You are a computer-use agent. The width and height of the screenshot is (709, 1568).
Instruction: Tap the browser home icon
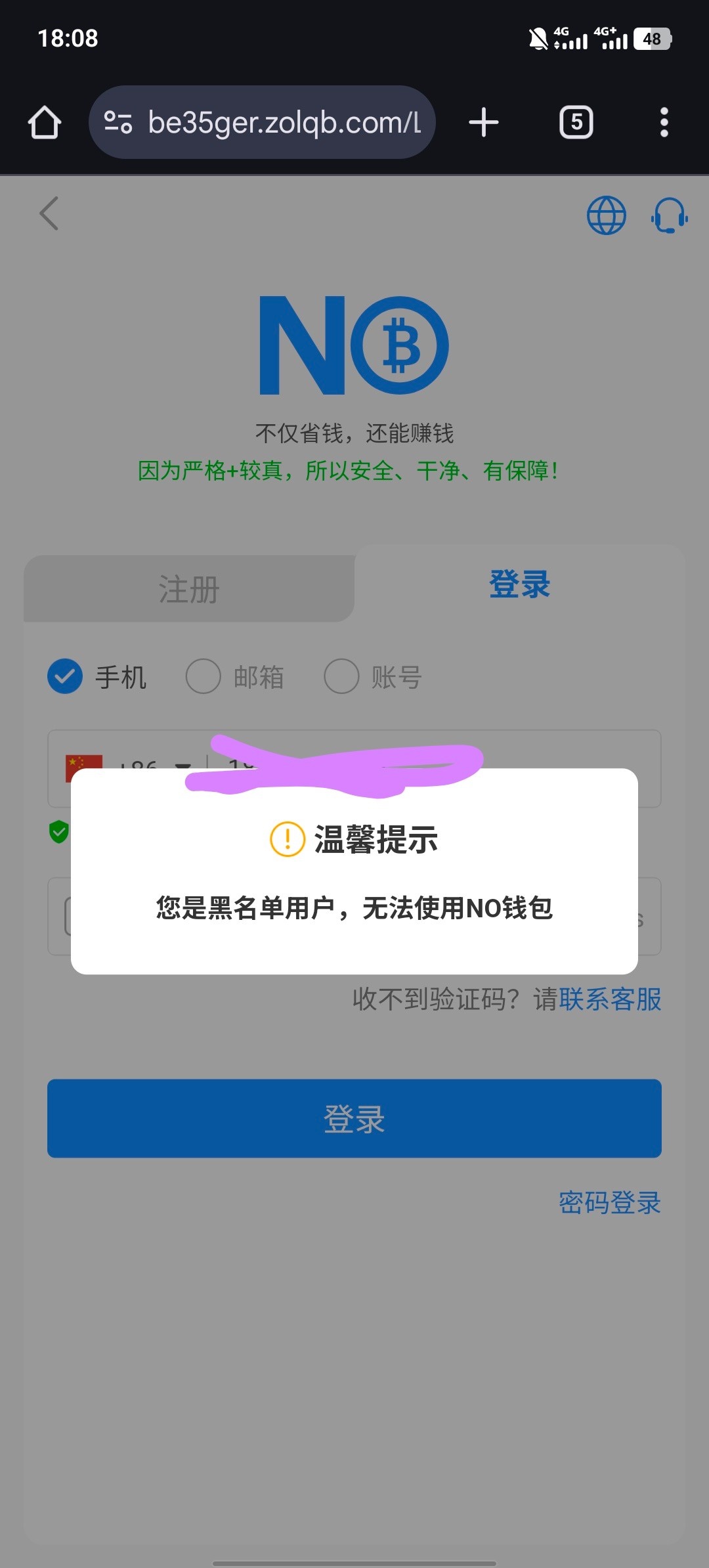[x=43, y=122]
